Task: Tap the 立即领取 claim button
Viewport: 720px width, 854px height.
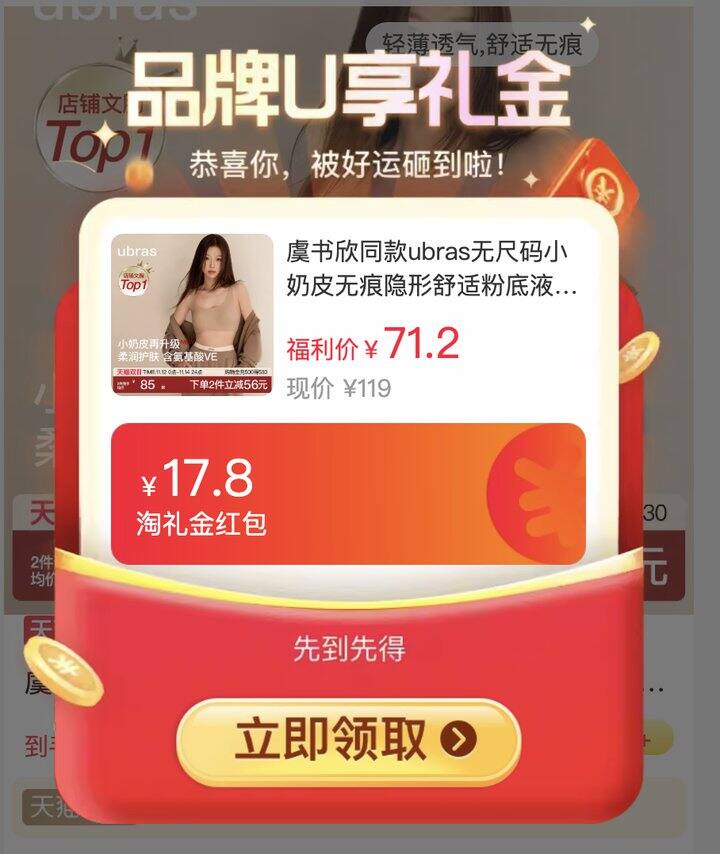Action: tap(349, 740)
